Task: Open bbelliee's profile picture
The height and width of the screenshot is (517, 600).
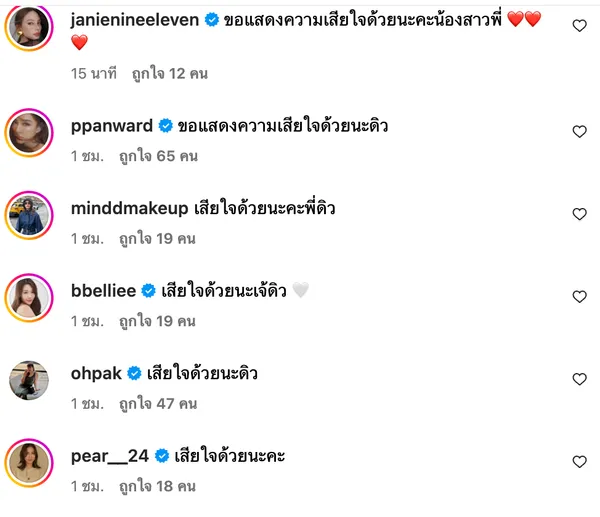Action: point(29,297)
